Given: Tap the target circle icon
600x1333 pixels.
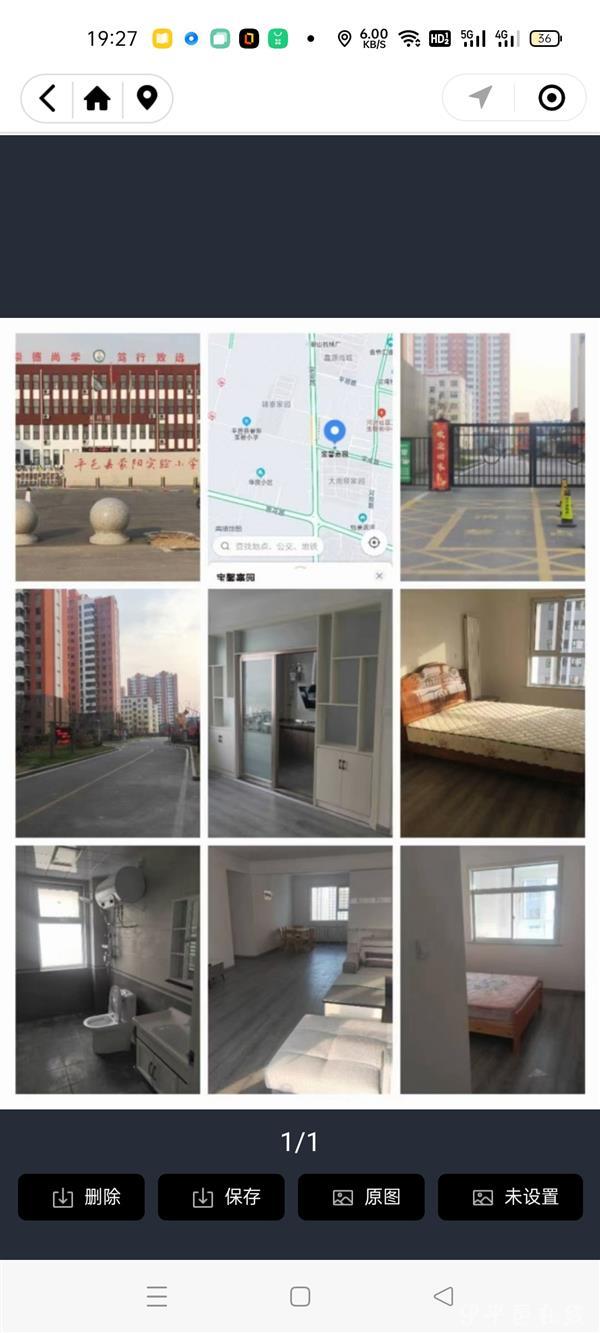Looking at the screenshot, I should (551, 97).
